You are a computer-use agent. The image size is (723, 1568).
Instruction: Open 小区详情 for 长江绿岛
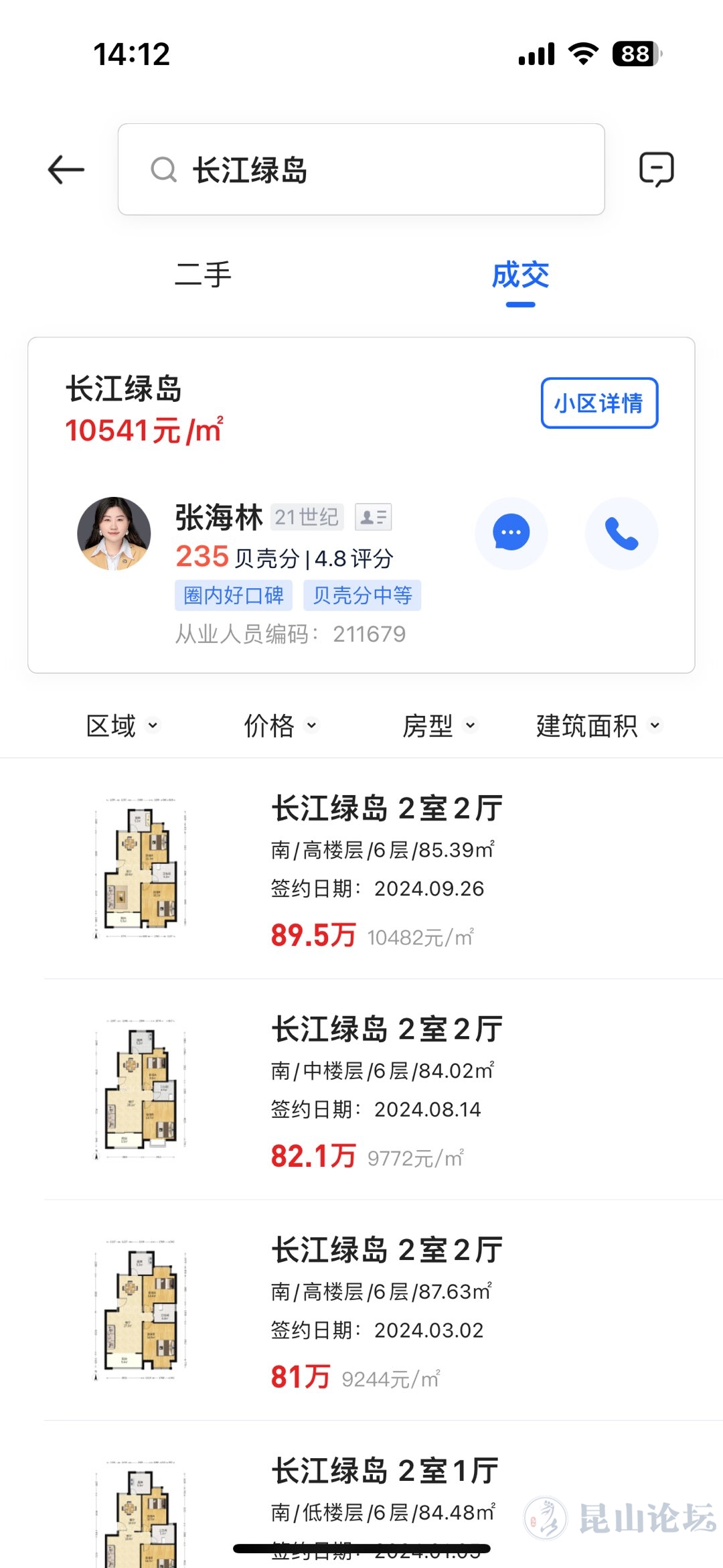click(599, 403)
